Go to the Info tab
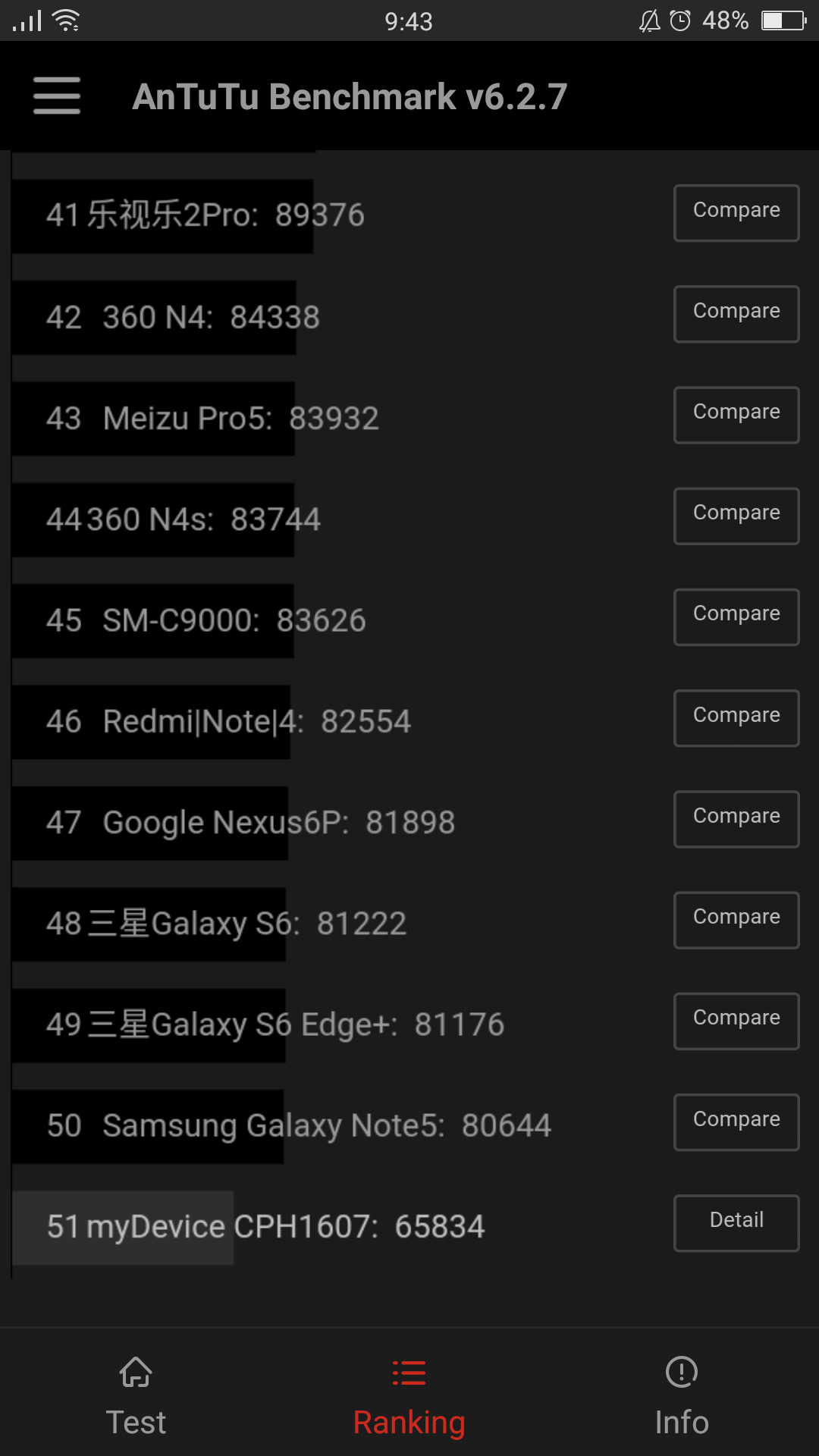819x1456 pixels. click(x=682, y=1397)
